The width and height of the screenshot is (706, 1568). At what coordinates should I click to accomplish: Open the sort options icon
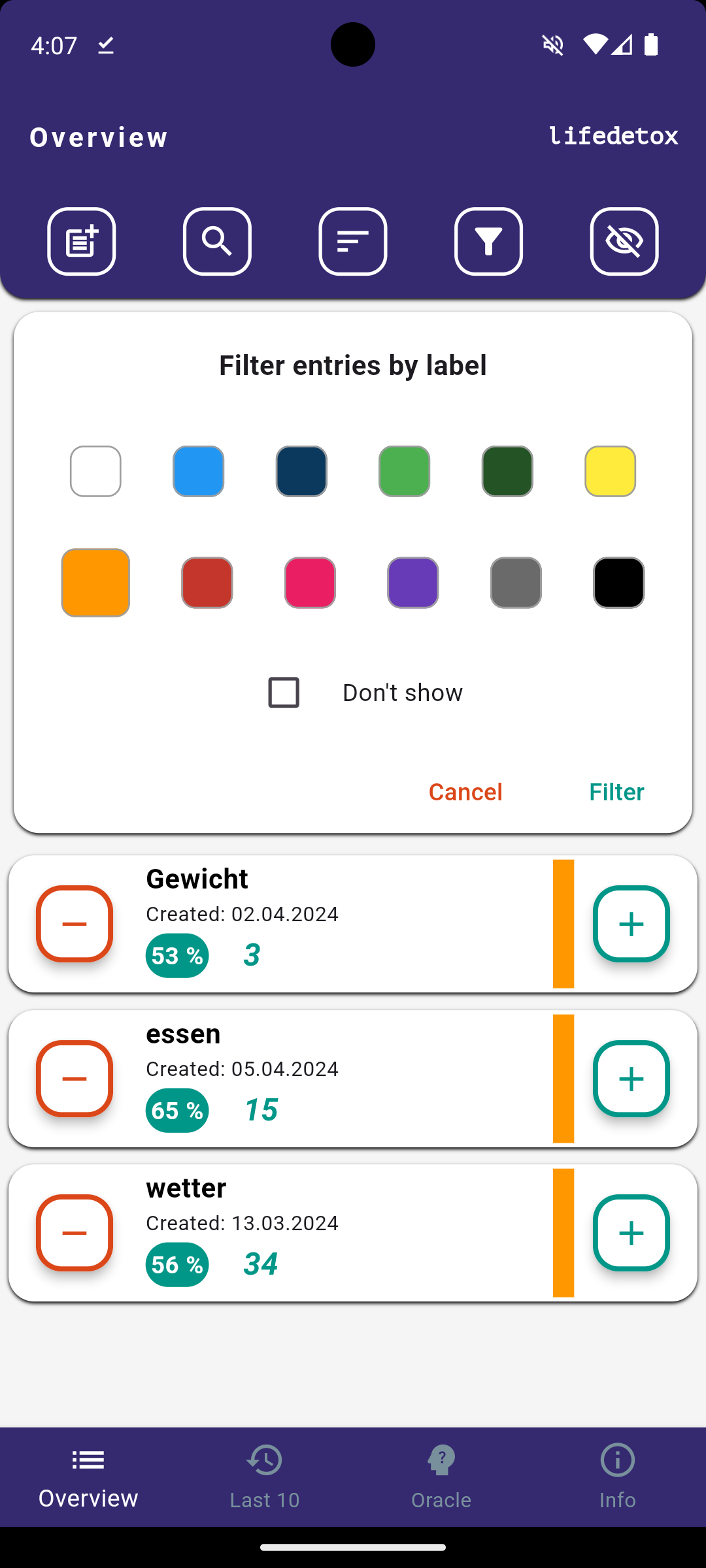tap(352, 241)
